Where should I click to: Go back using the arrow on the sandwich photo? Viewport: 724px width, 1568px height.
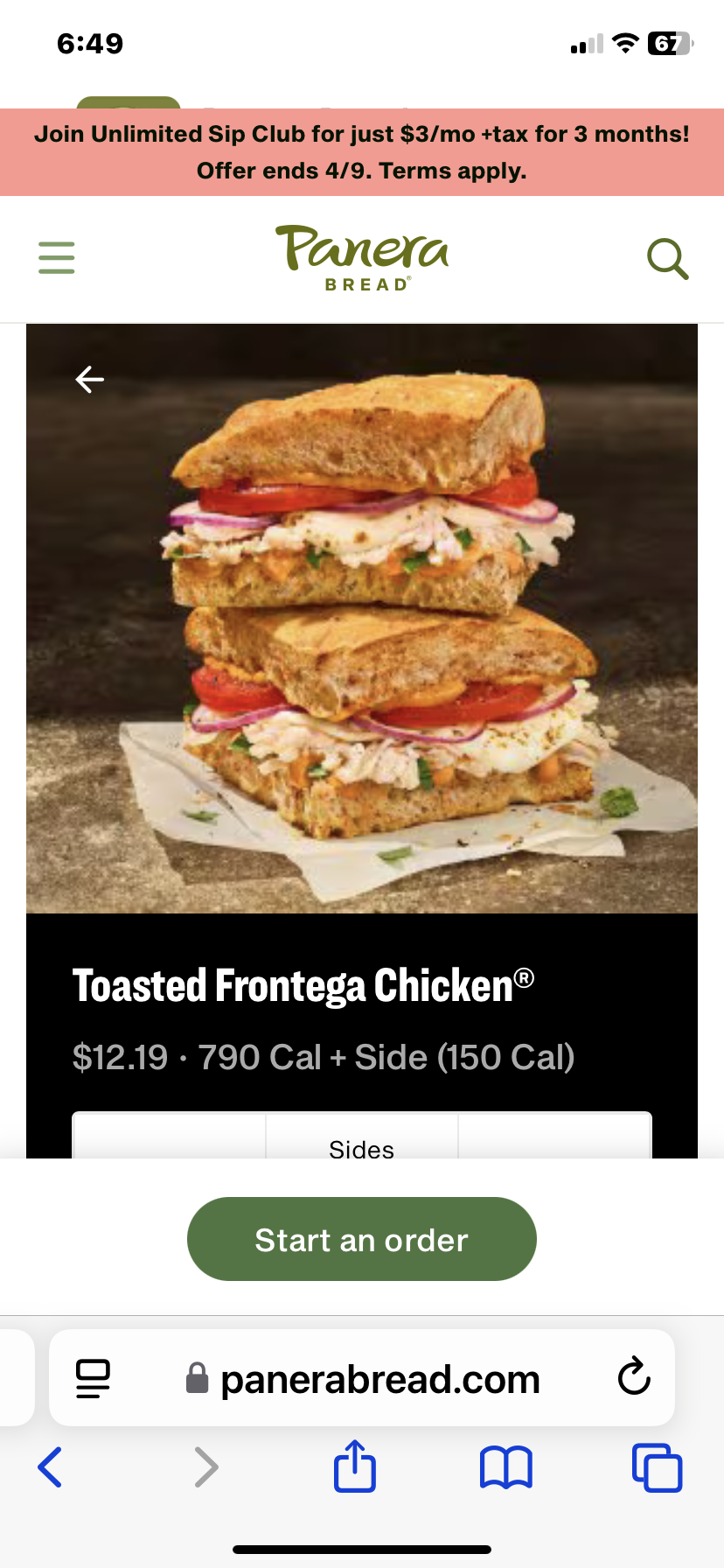pos(90,380)
